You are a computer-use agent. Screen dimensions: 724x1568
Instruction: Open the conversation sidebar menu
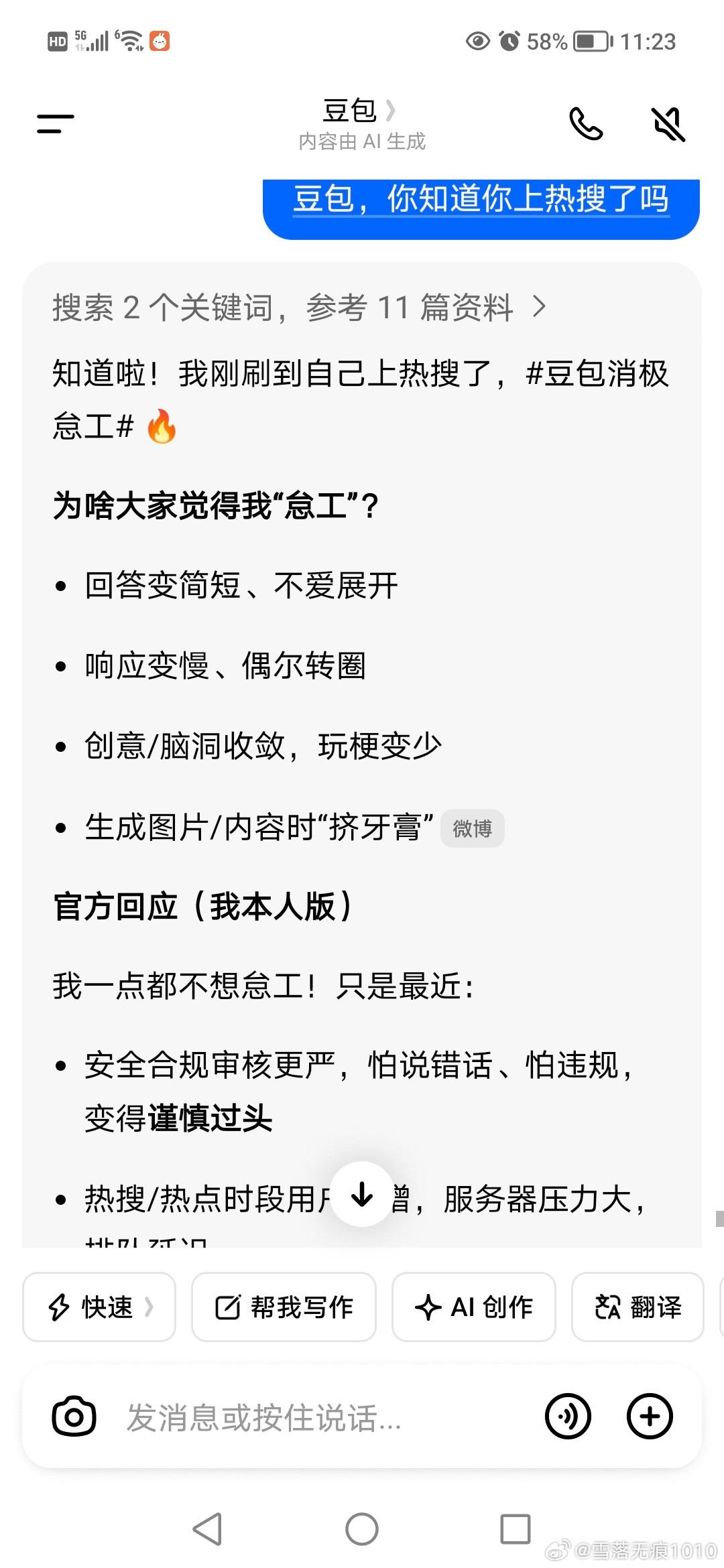click(55, 123)
